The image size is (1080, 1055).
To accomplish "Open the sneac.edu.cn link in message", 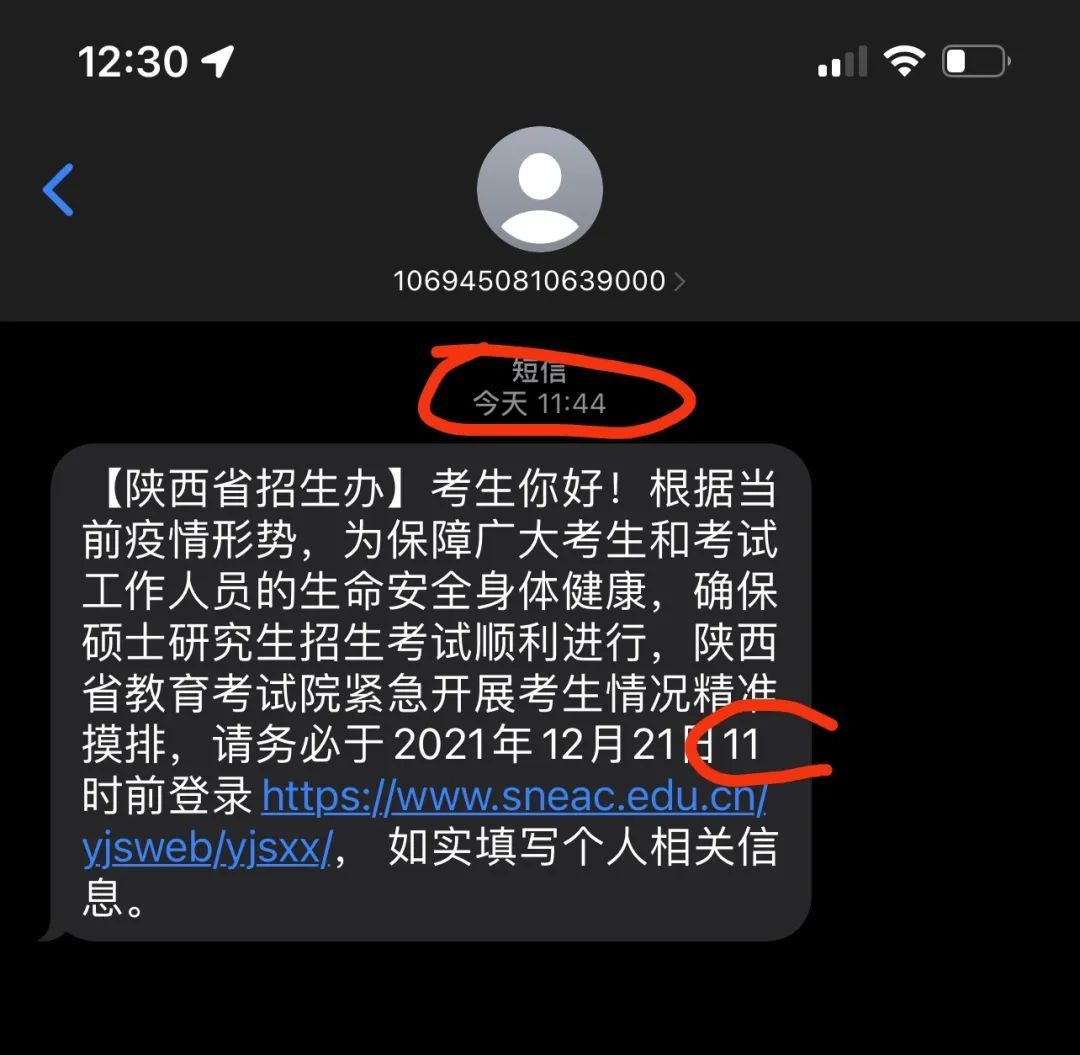I will (514, 797).
